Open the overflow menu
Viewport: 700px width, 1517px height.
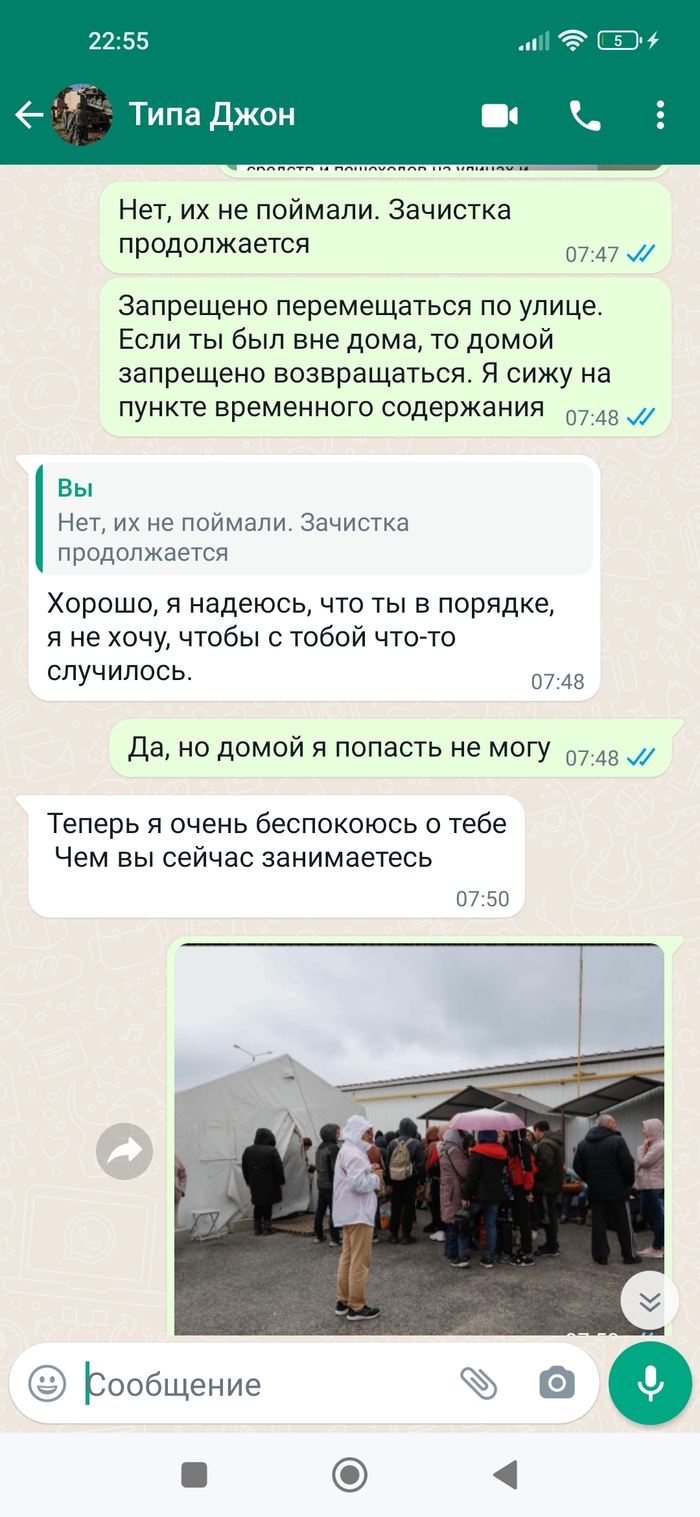pos(660,115)
